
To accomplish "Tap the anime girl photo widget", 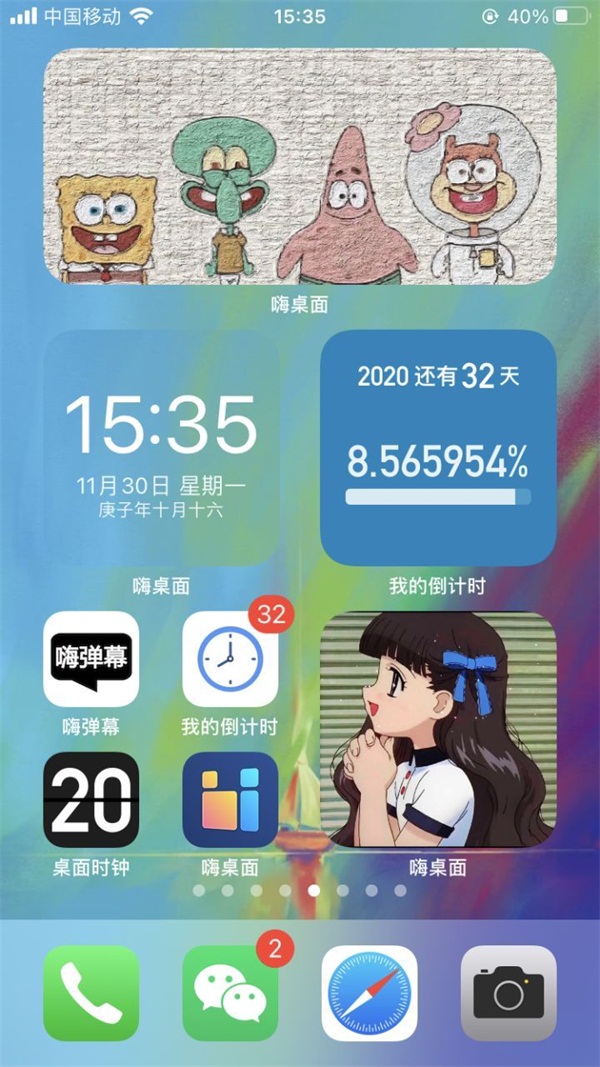I will 438,730.
